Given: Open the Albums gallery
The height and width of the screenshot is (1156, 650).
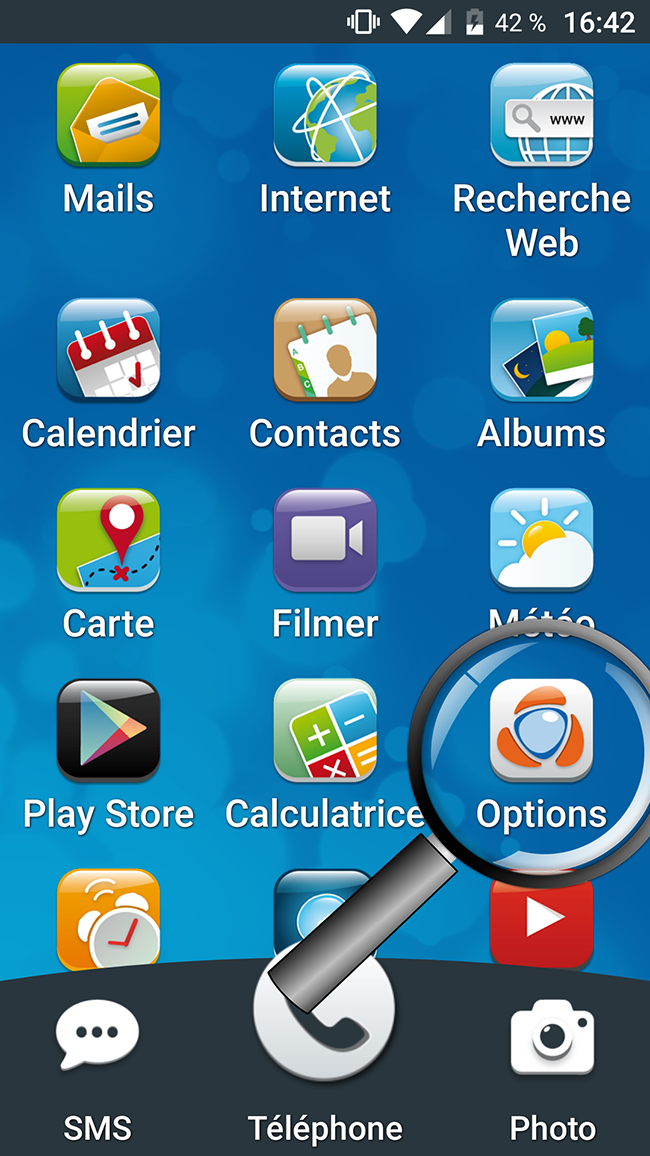Looking at the screenshot, I should tap(541, 350).
